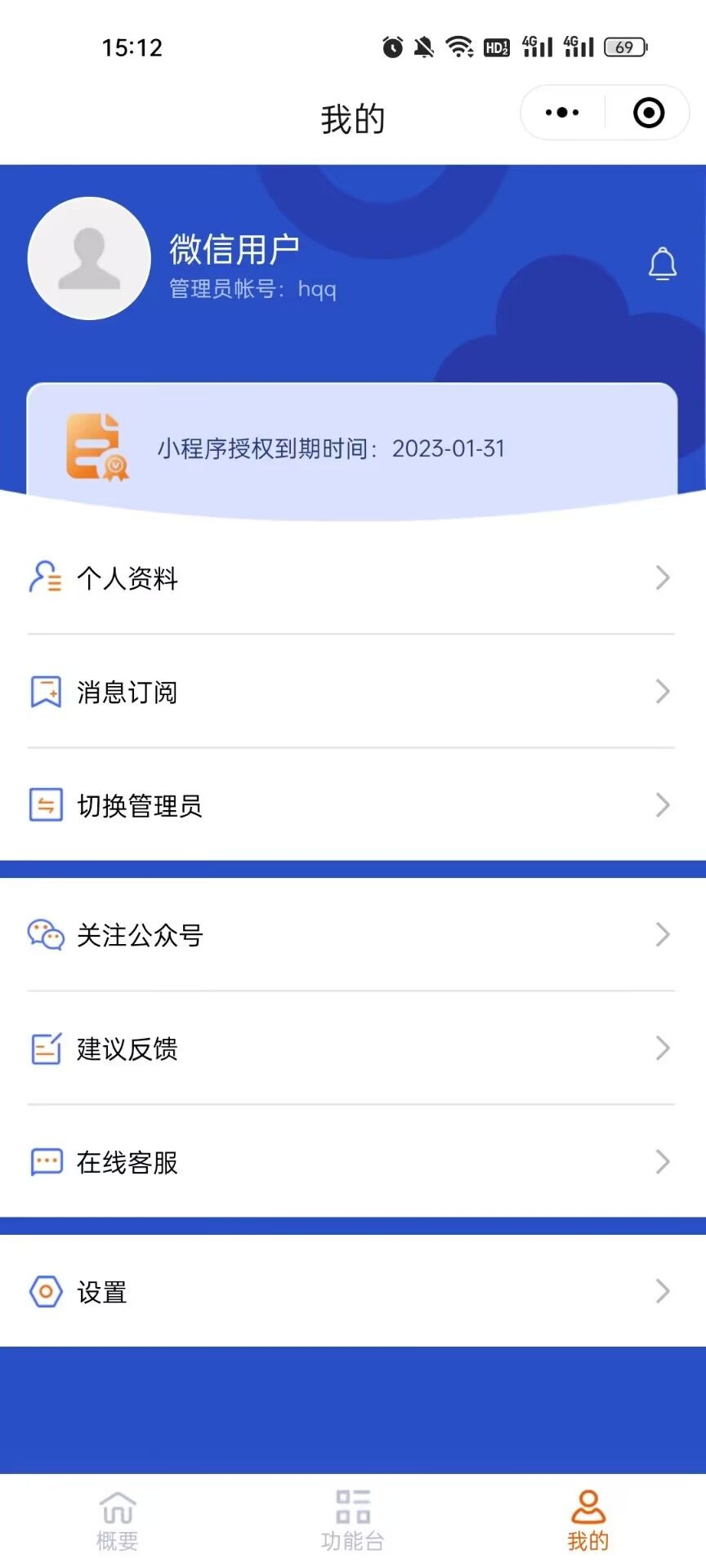Tap the user profile avatar
The width and height of the screenshot is (706, 1568).
click(89, 258)
